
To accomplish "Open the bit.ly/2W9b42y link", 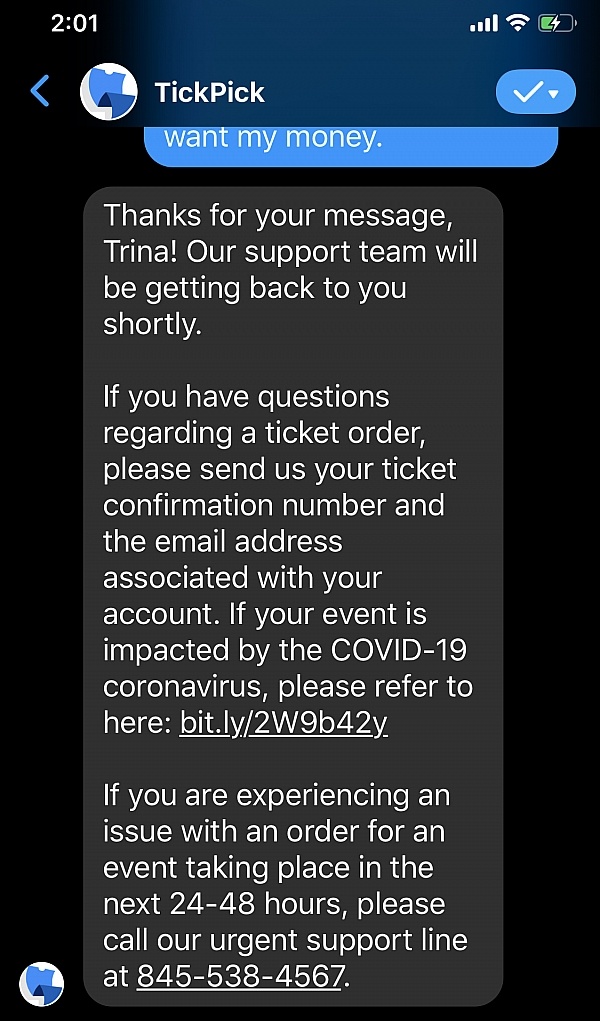I will click(x=283, y=723).
